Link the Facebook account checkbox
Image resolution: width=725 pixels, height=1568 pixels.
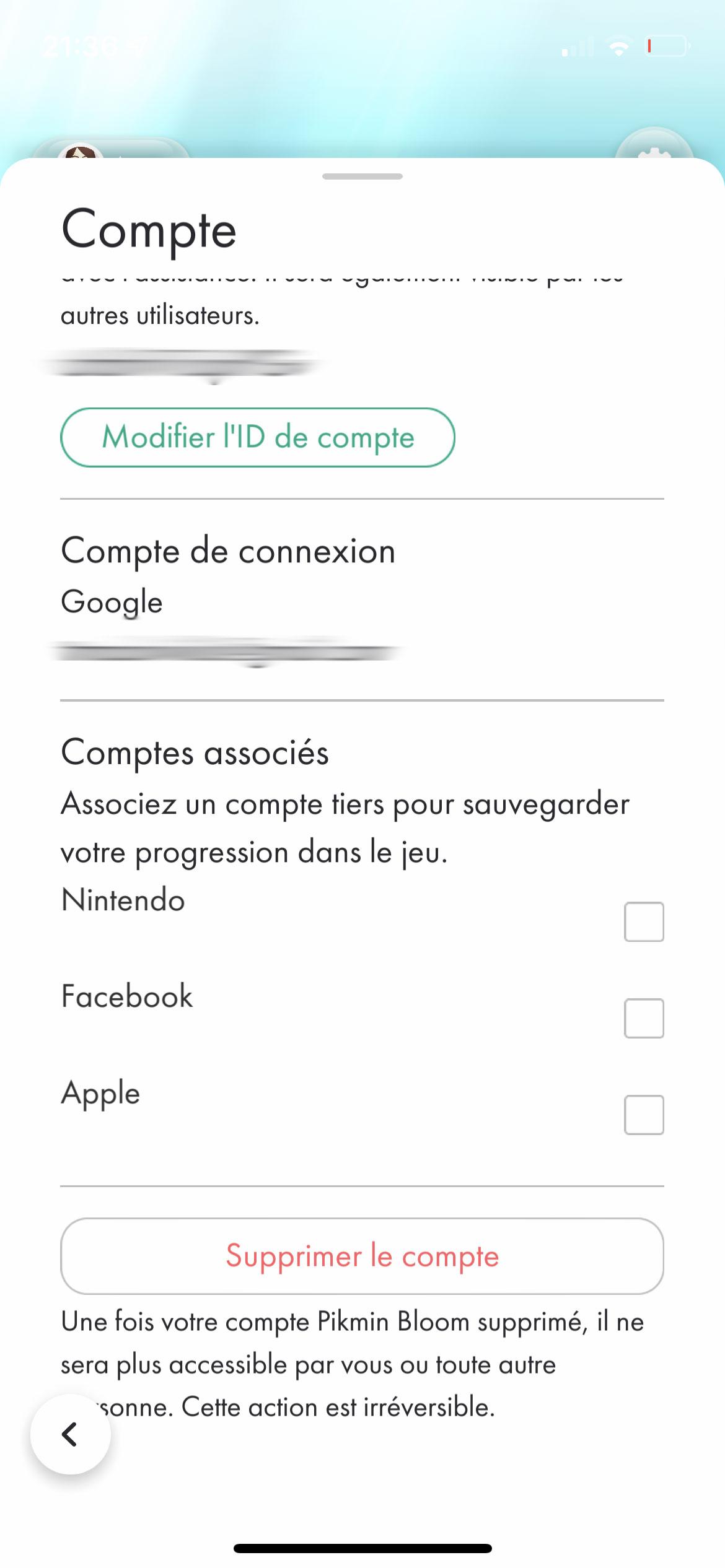coord(644,1019)
